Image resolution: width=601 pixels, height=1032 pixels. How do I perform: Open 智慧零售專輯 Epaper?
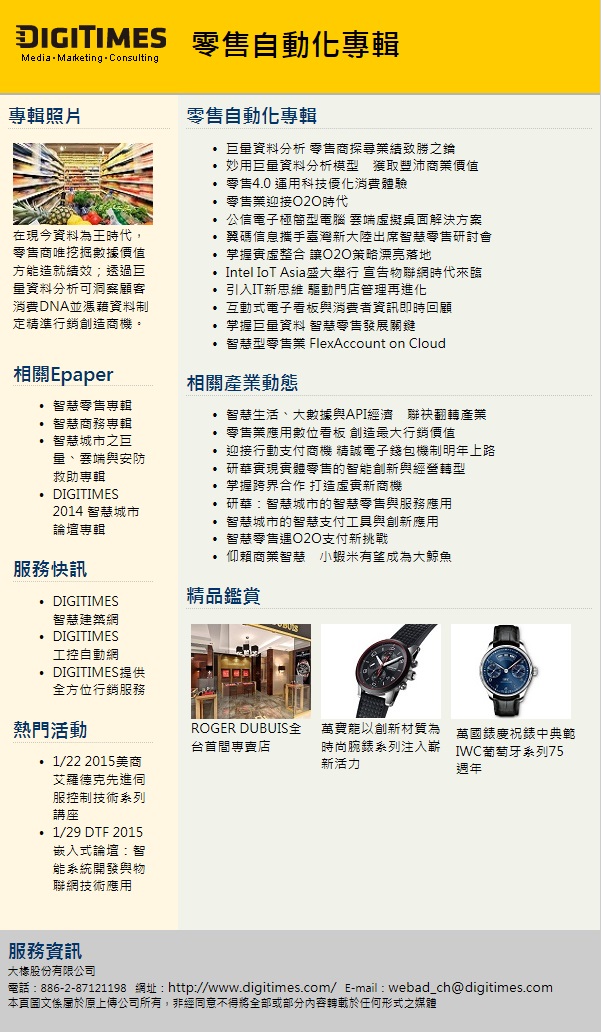92,406
